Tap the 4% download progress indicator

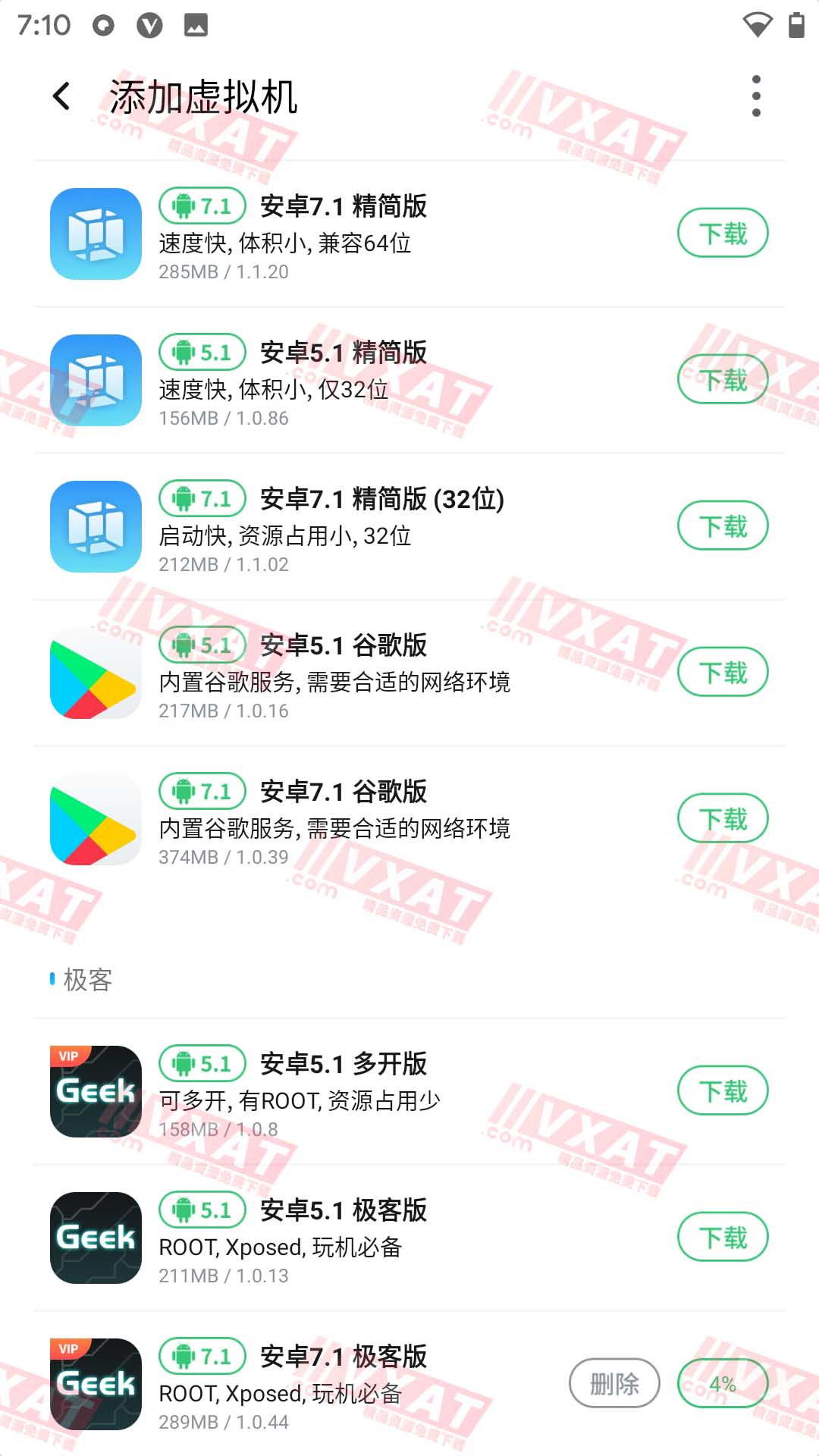pyautogui.click(x=723, y=1383)
